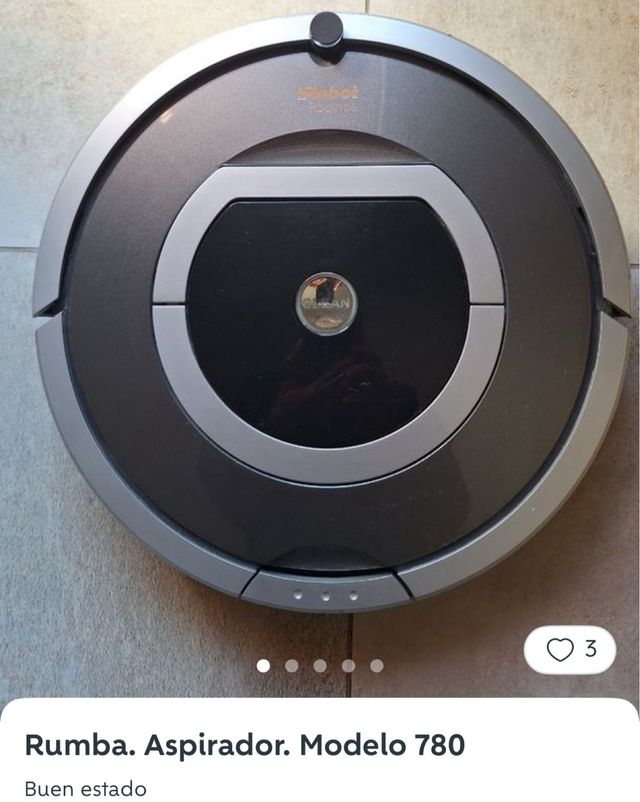
Task: Jump to the second photo indicator dot
Action: (291, 665)
